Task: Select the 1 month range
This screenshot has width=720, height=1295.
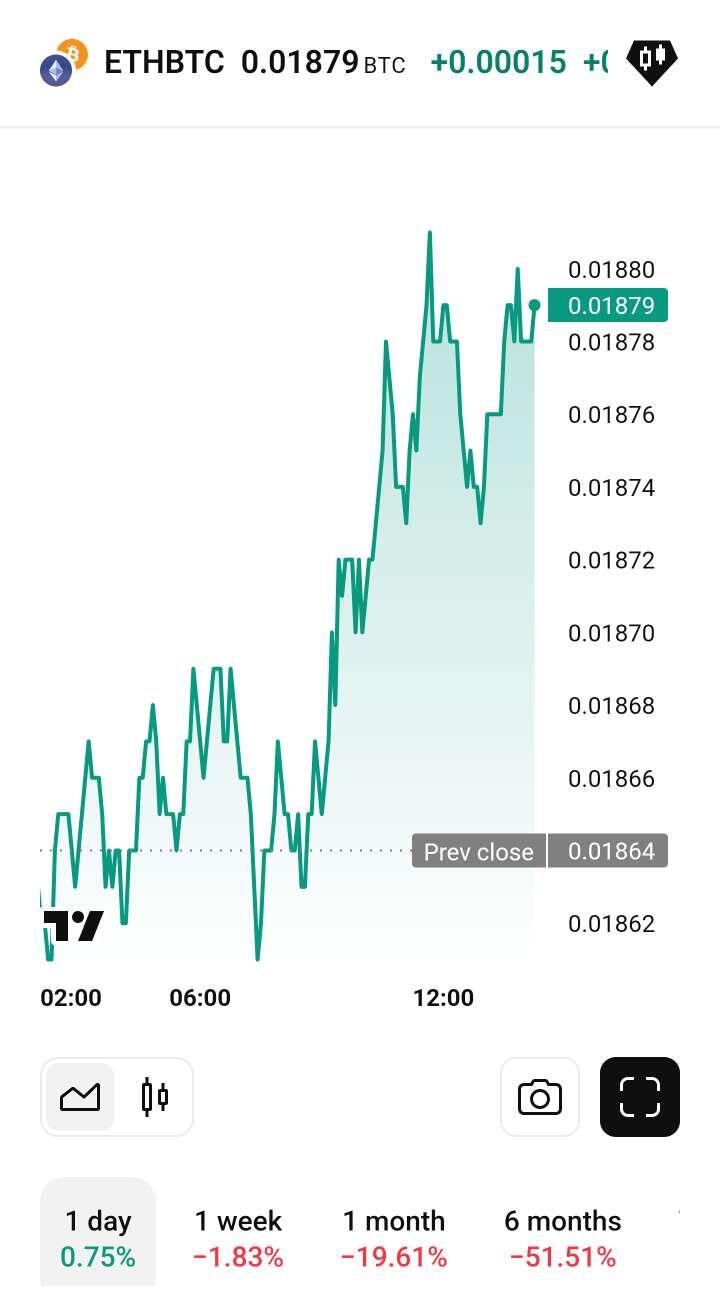Action: click(394, 1237)
